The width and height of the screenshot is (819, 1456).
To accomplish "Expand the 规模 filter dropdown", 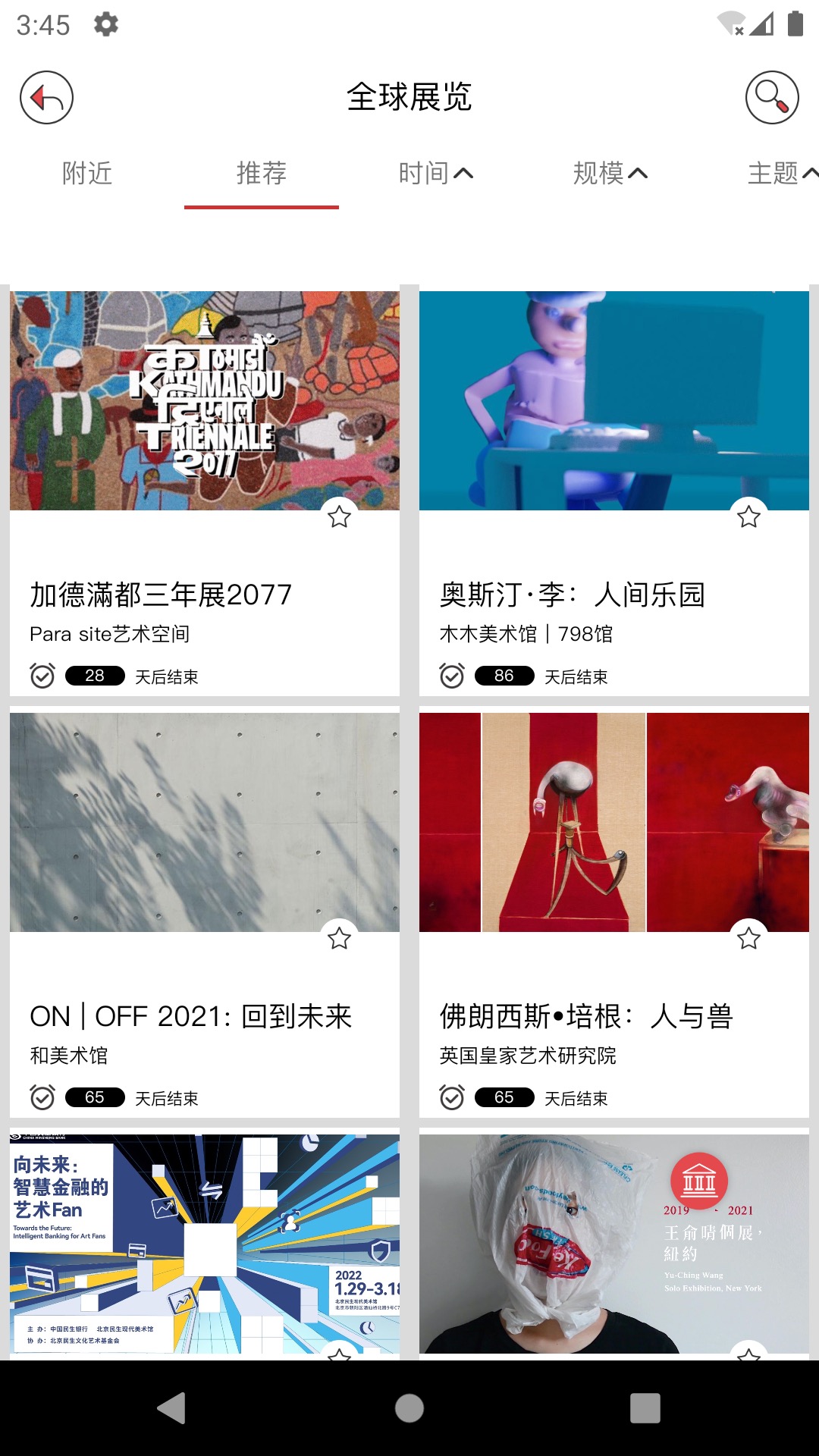I will click(x=610, y=173).
